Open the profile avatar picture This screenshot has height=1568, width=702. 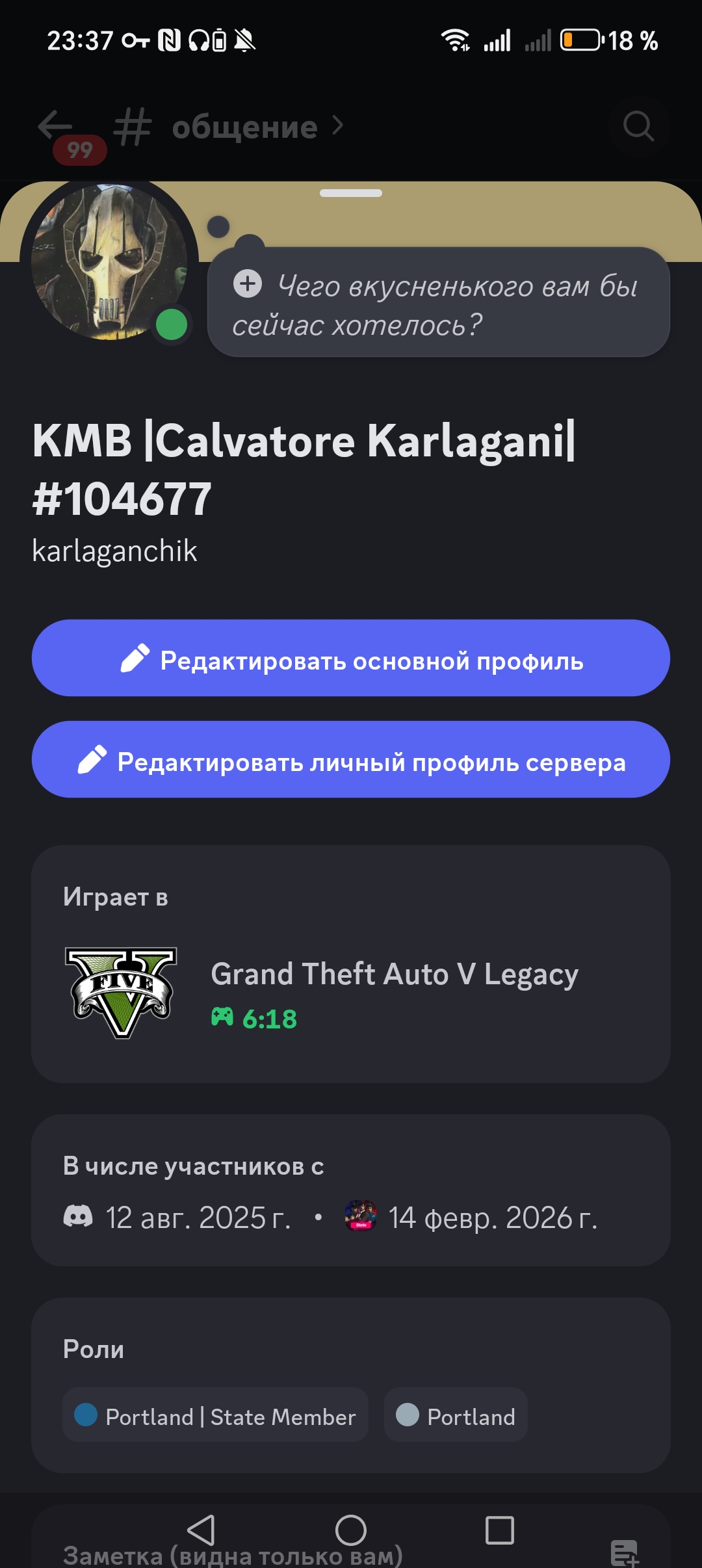click(x=109, y=261)
